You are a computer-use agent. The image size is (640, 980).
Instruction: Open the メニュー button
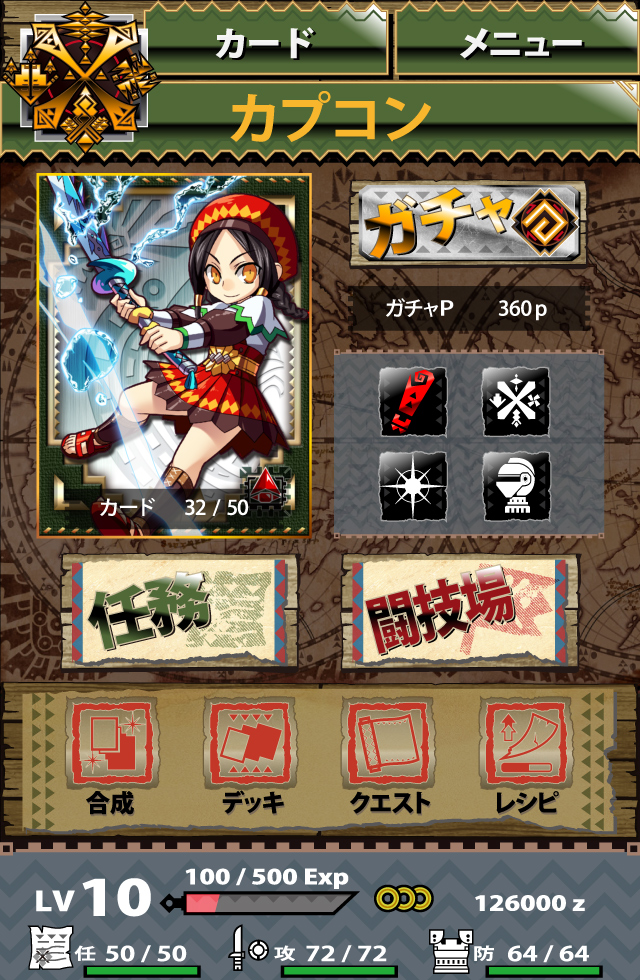518,42
